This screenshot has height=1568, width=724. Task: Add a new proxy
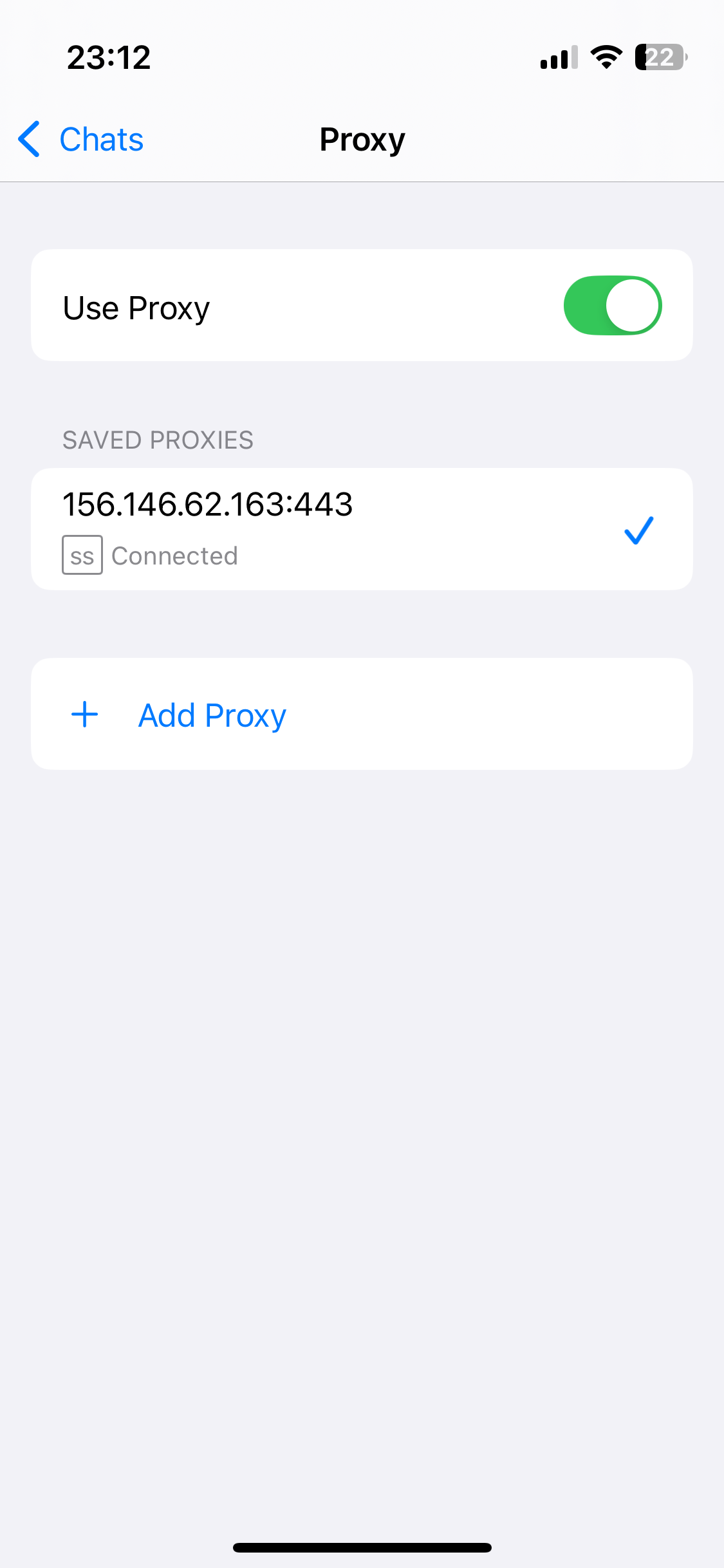point(212,714)
